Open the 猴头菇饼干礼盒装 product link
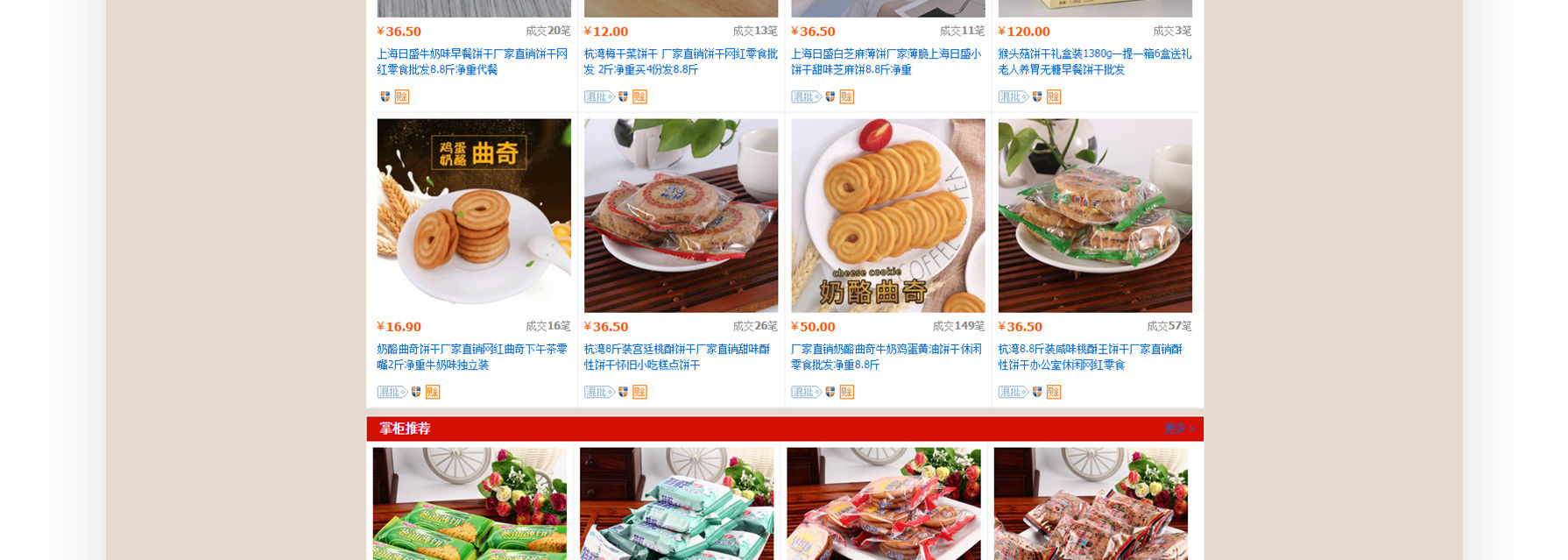1568x560 pixels. point(1094,61)
